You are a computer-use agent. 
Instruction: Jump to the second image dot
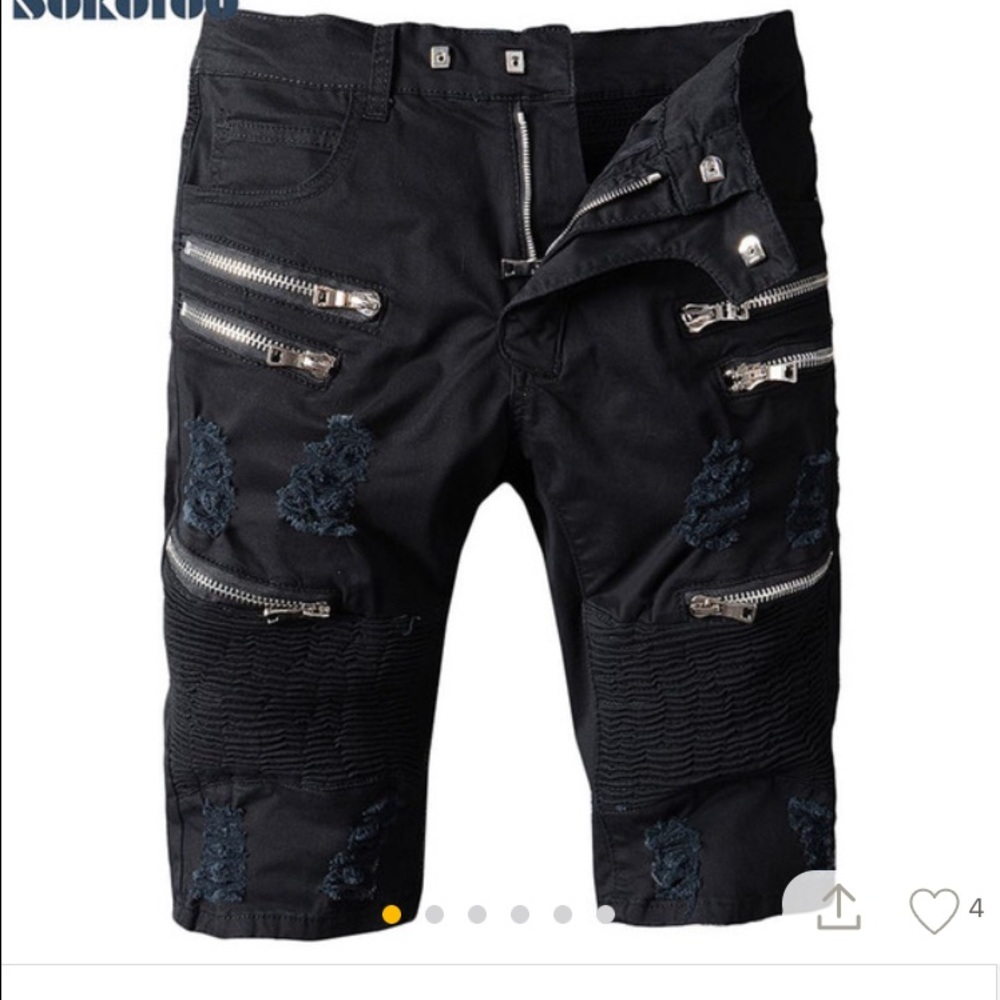click(434, 914)
